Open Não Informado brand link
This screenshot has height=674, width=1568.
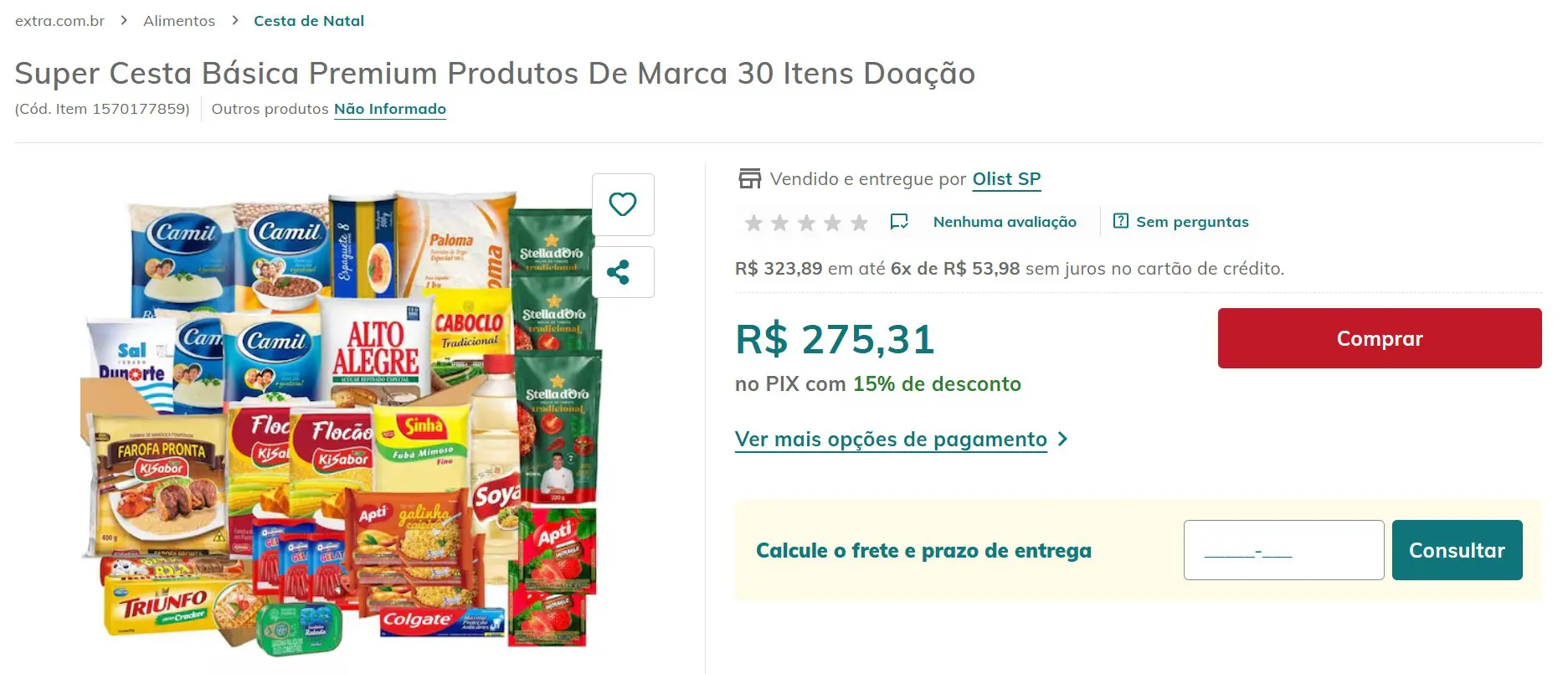coord(389,109)
